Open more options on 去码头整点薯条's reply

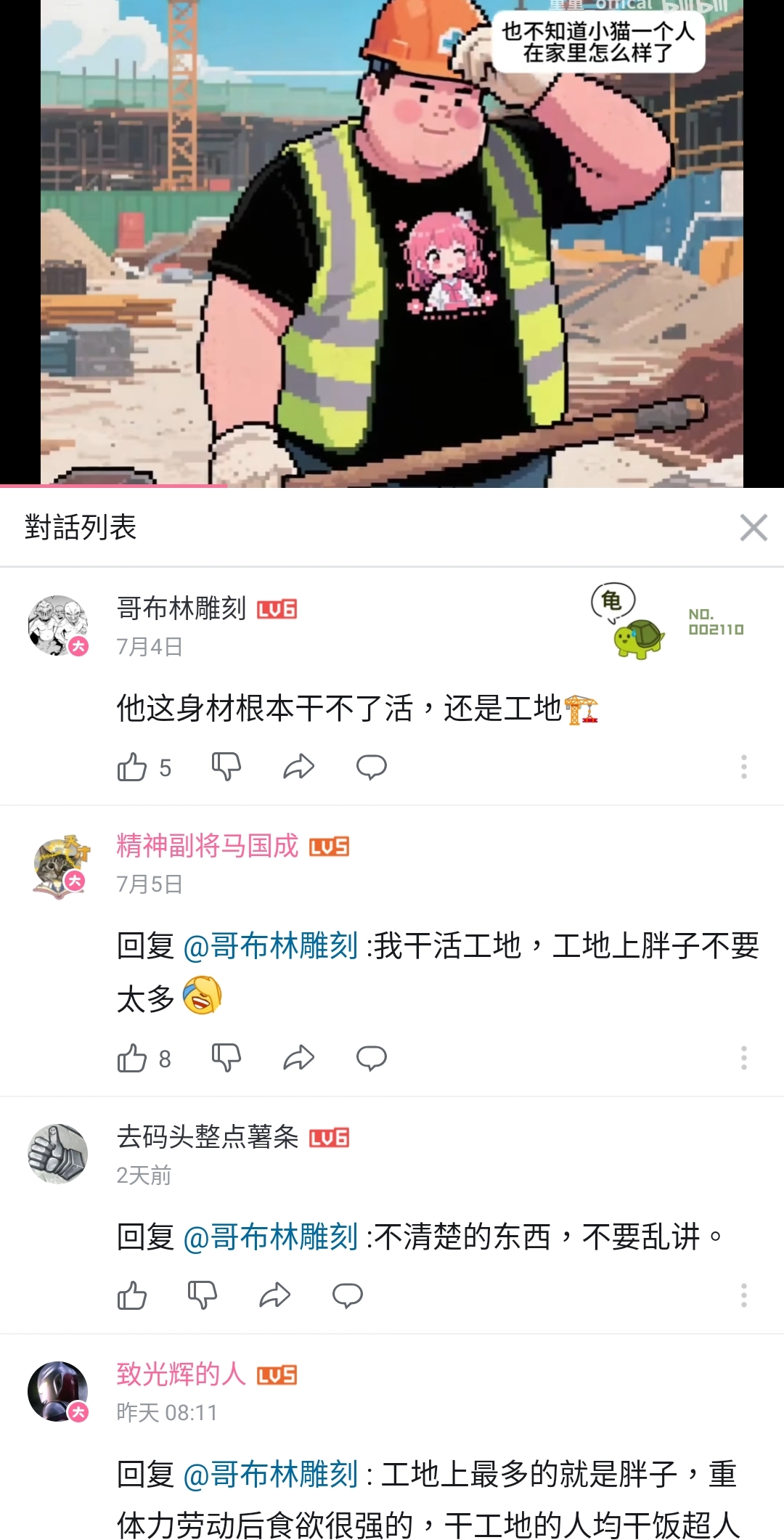(x=743, y=1295)
